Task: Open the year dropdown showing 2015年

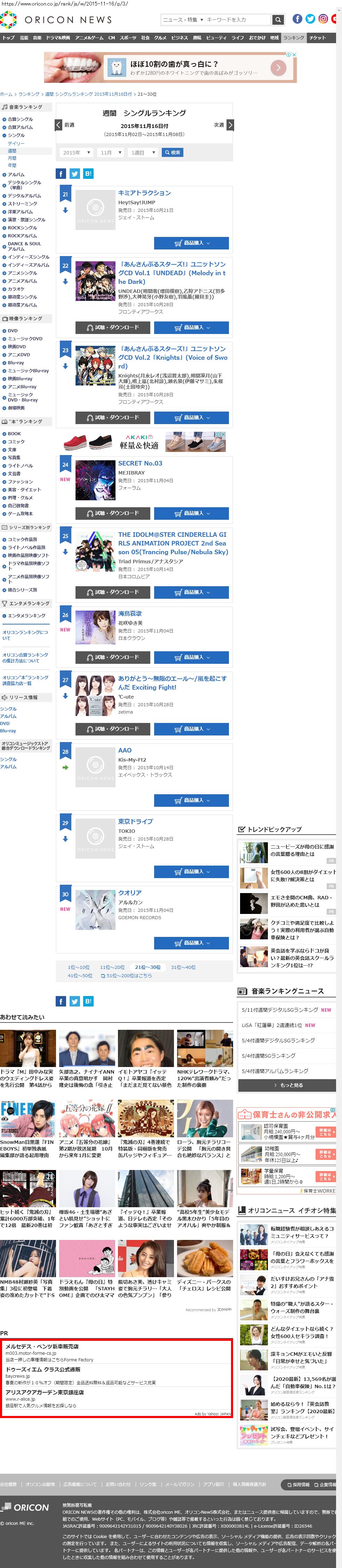Action: (x=76, y=152)
